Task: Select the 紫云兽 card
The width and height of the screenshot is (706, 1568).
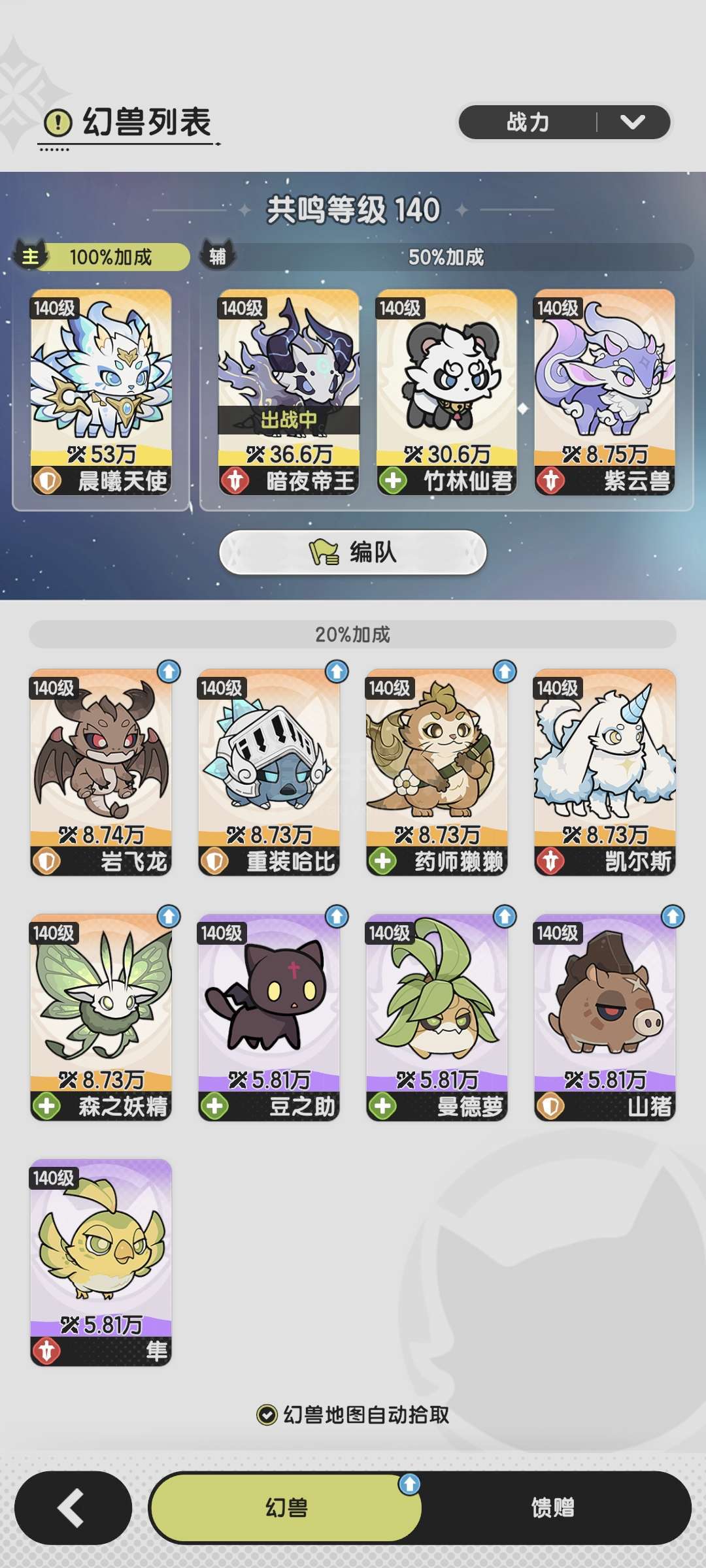Action: (x=605, y=392)
